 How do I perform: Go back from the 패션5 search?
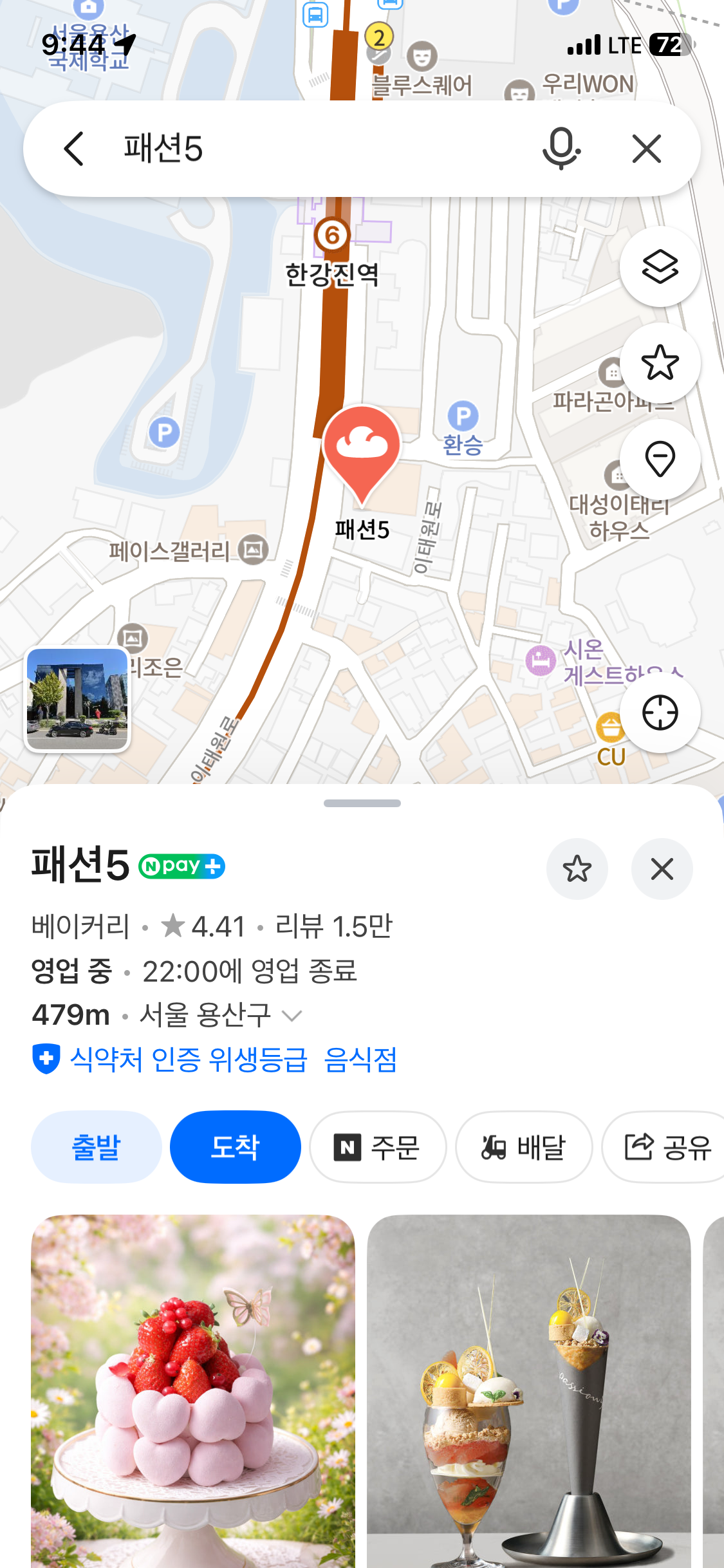[75, 149]
